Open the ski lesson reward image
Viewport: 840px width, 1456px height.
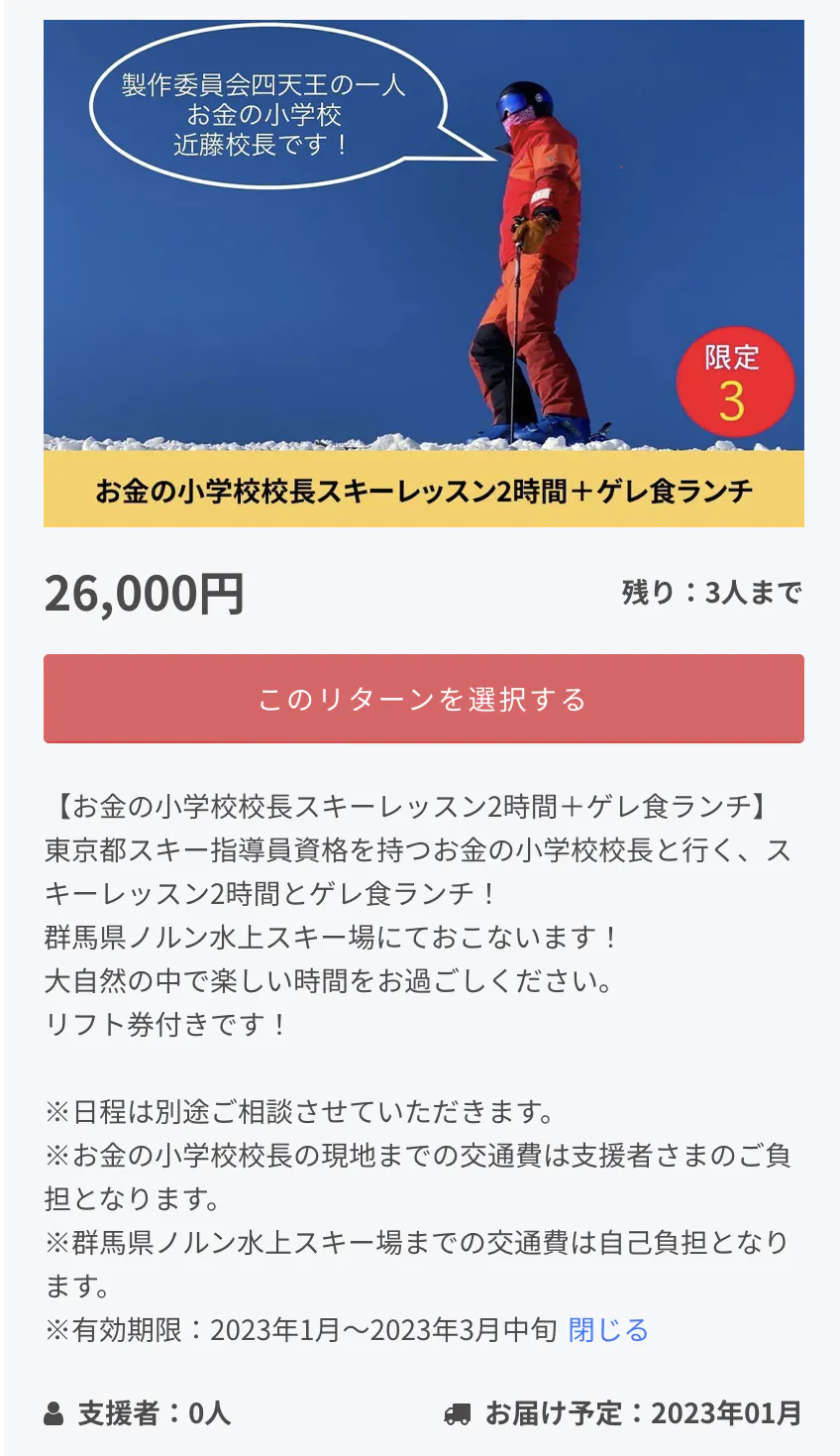(423, 273)
